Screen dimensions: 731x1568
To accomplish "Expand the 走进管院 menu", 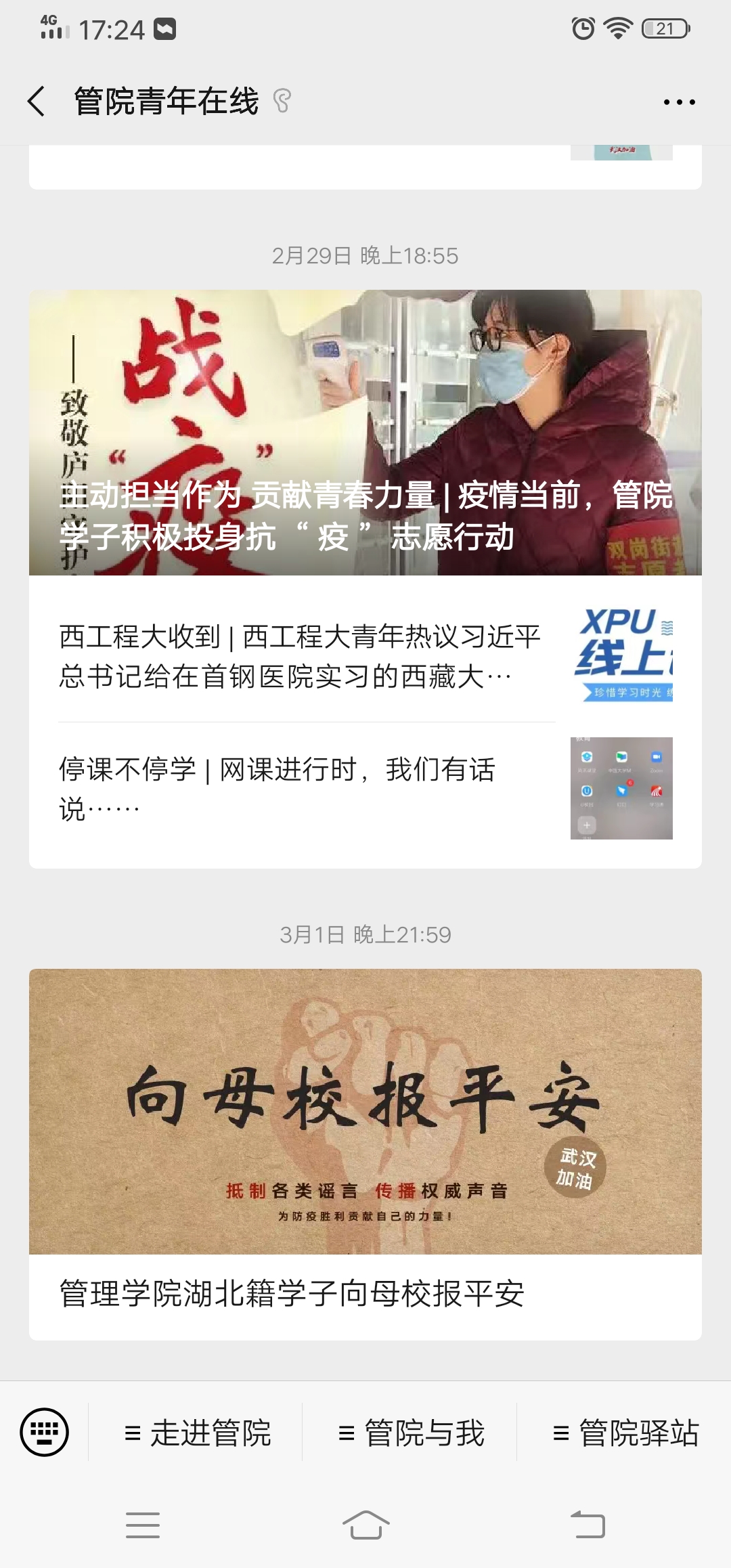I will (x=196, y=1433).
